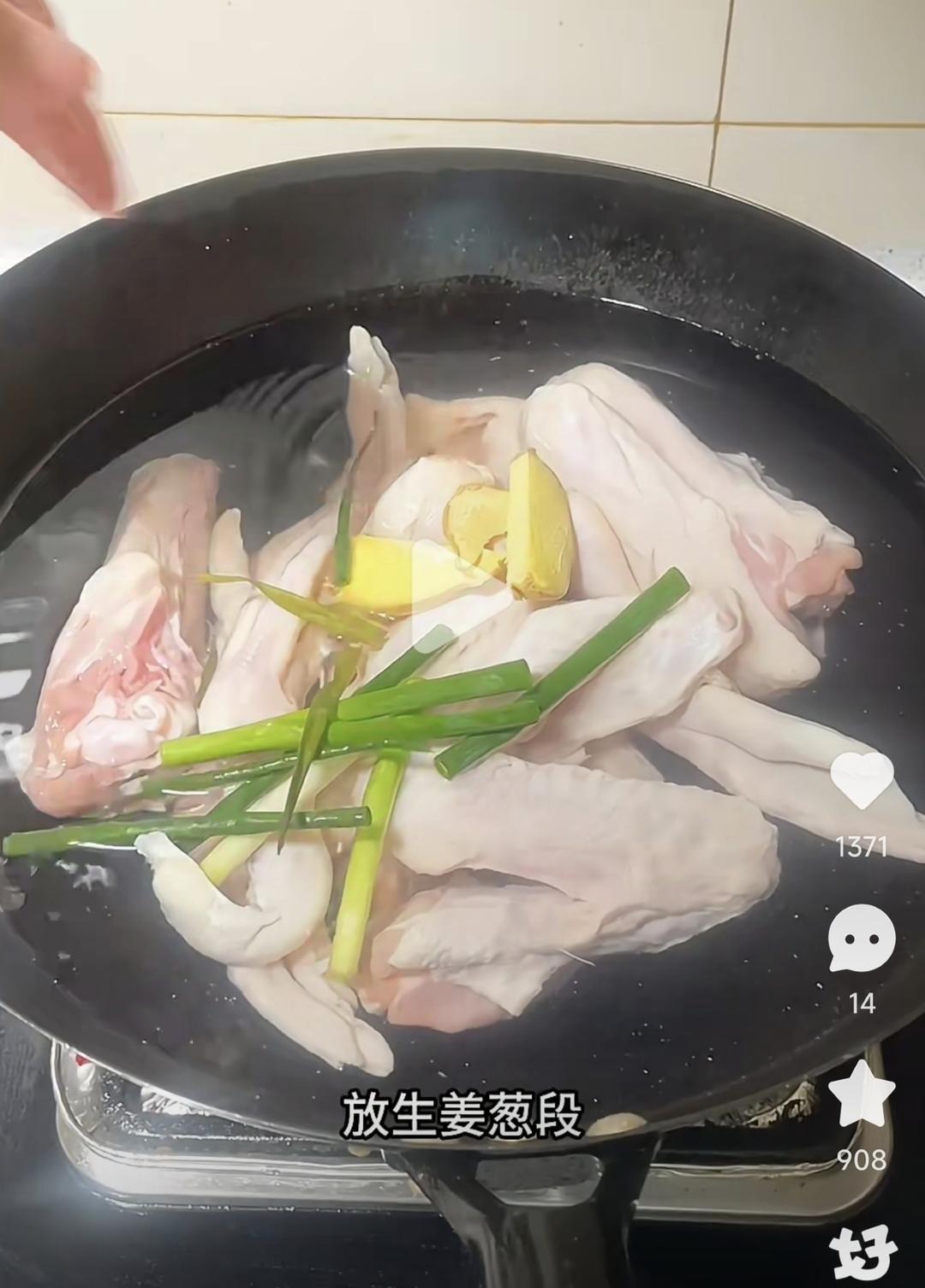The image size is (925, 1288).
Task: Tap the star again to unfavorite the video
Action: [x=863, y=1096]
